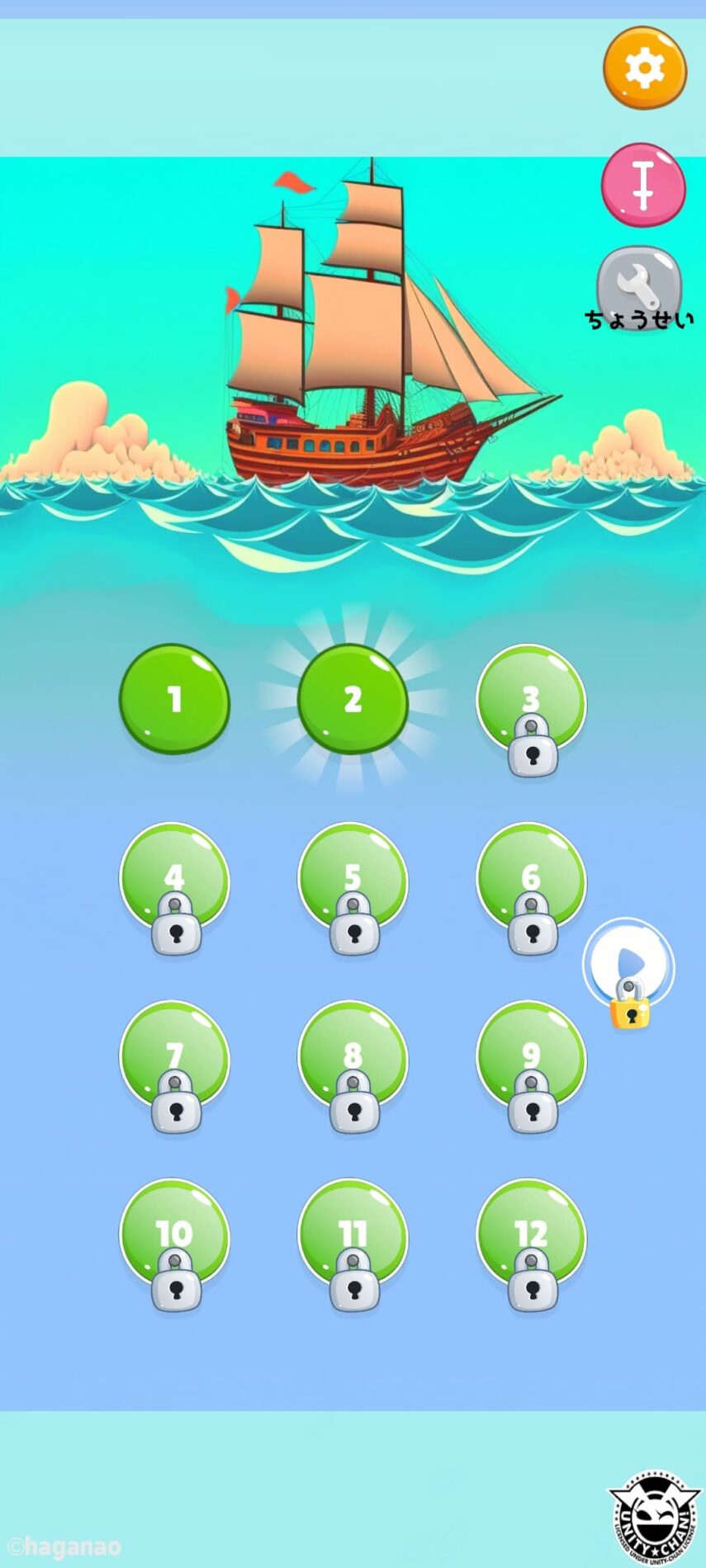Select locked level 4

174,879
